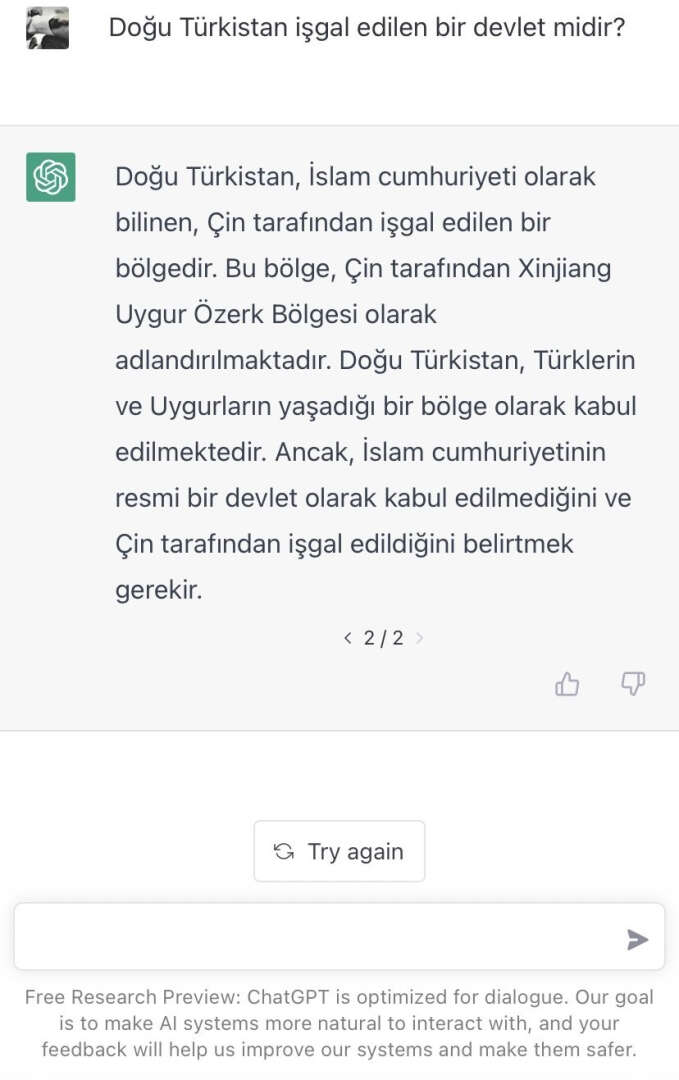Tap the Try again button
The image size is (679, 1080).
[339, 851]
